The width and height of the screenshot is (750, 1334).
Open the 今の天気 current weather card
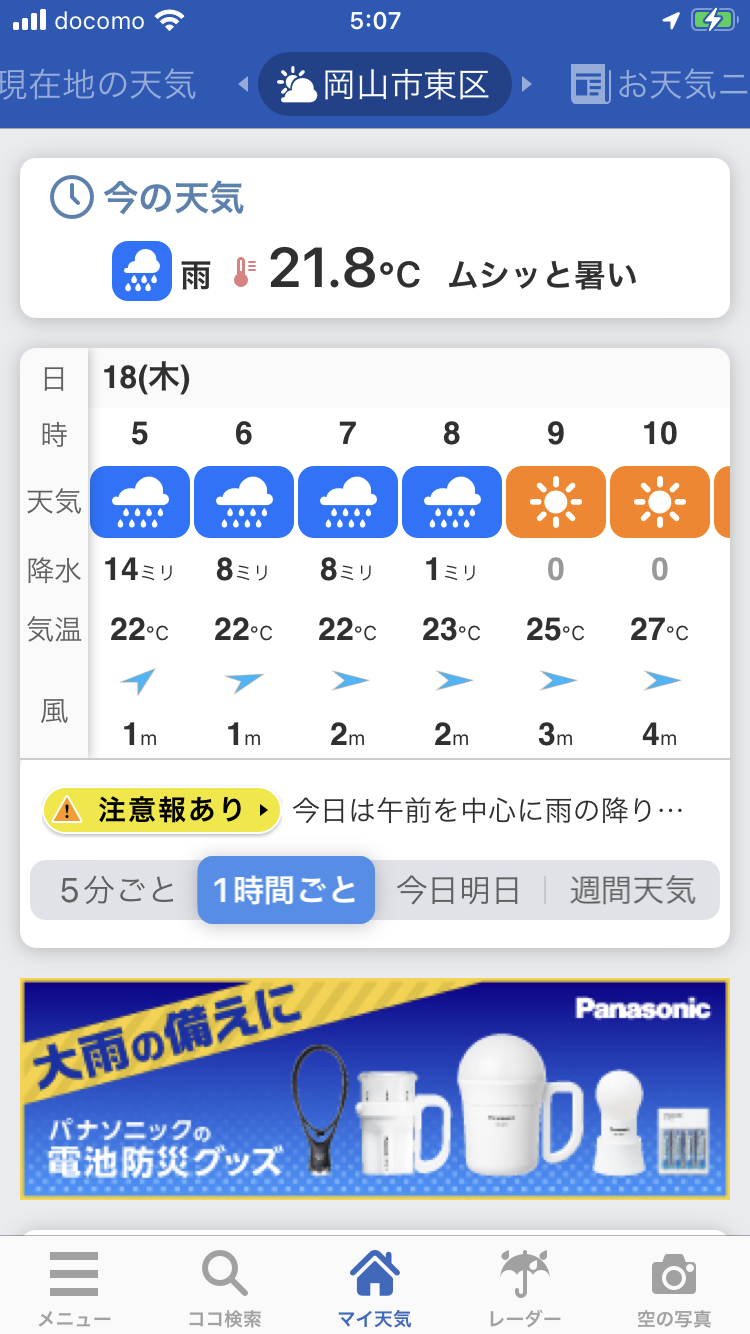coord(375,238)
